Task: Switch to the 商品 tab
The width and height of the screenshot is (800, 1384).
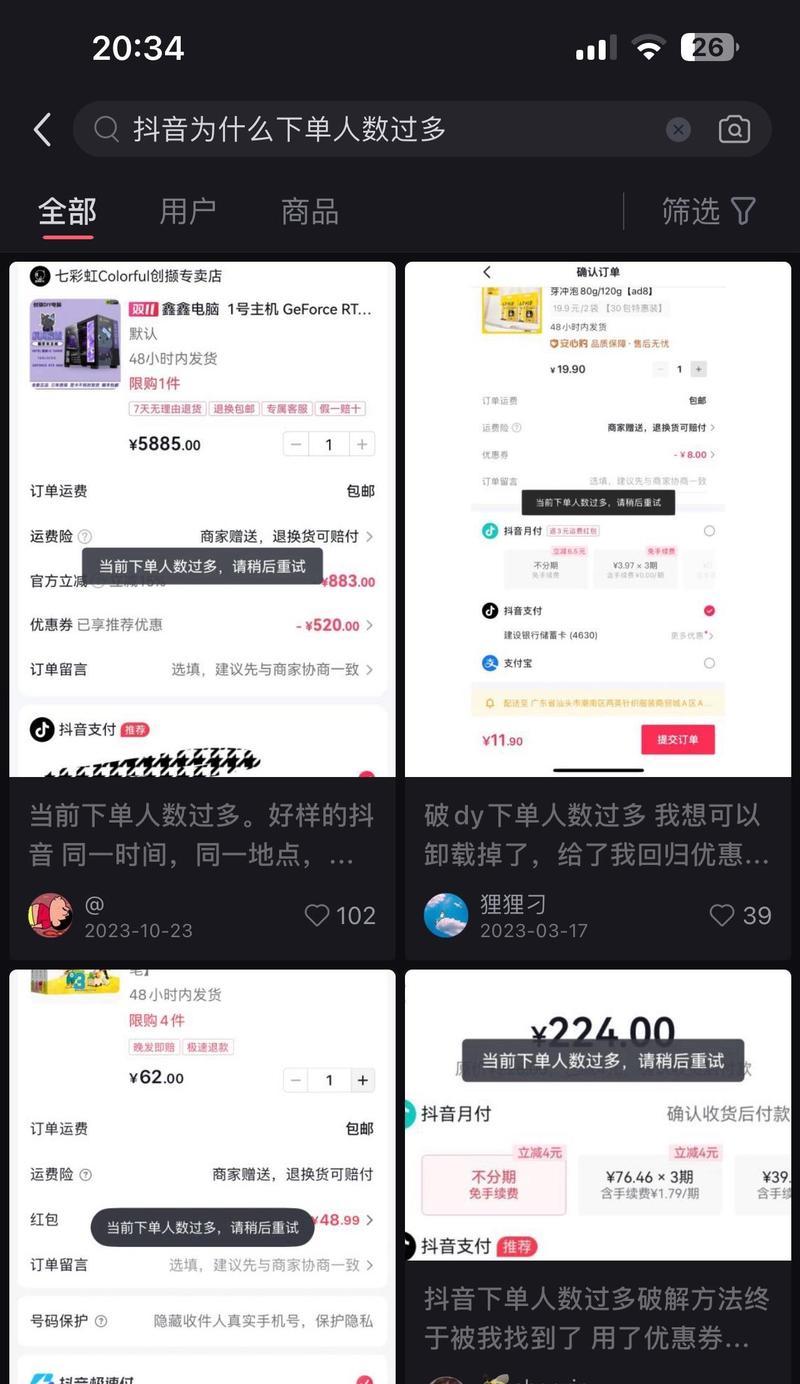Action: [x=309, y=211]
